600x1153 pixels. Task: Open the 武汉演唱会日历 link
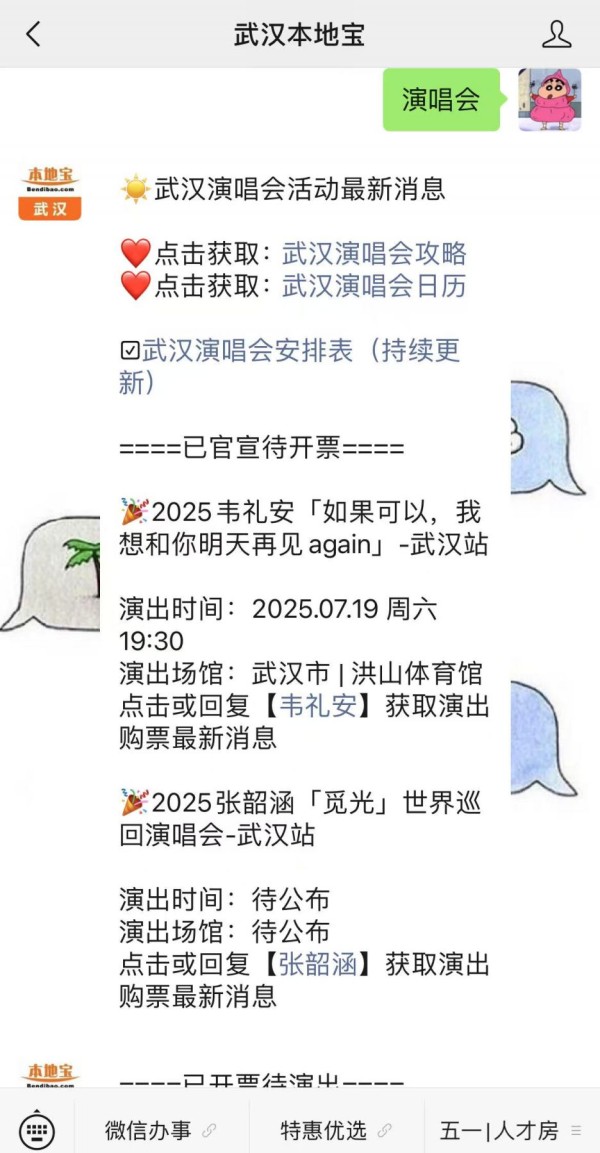pos(374,286)
